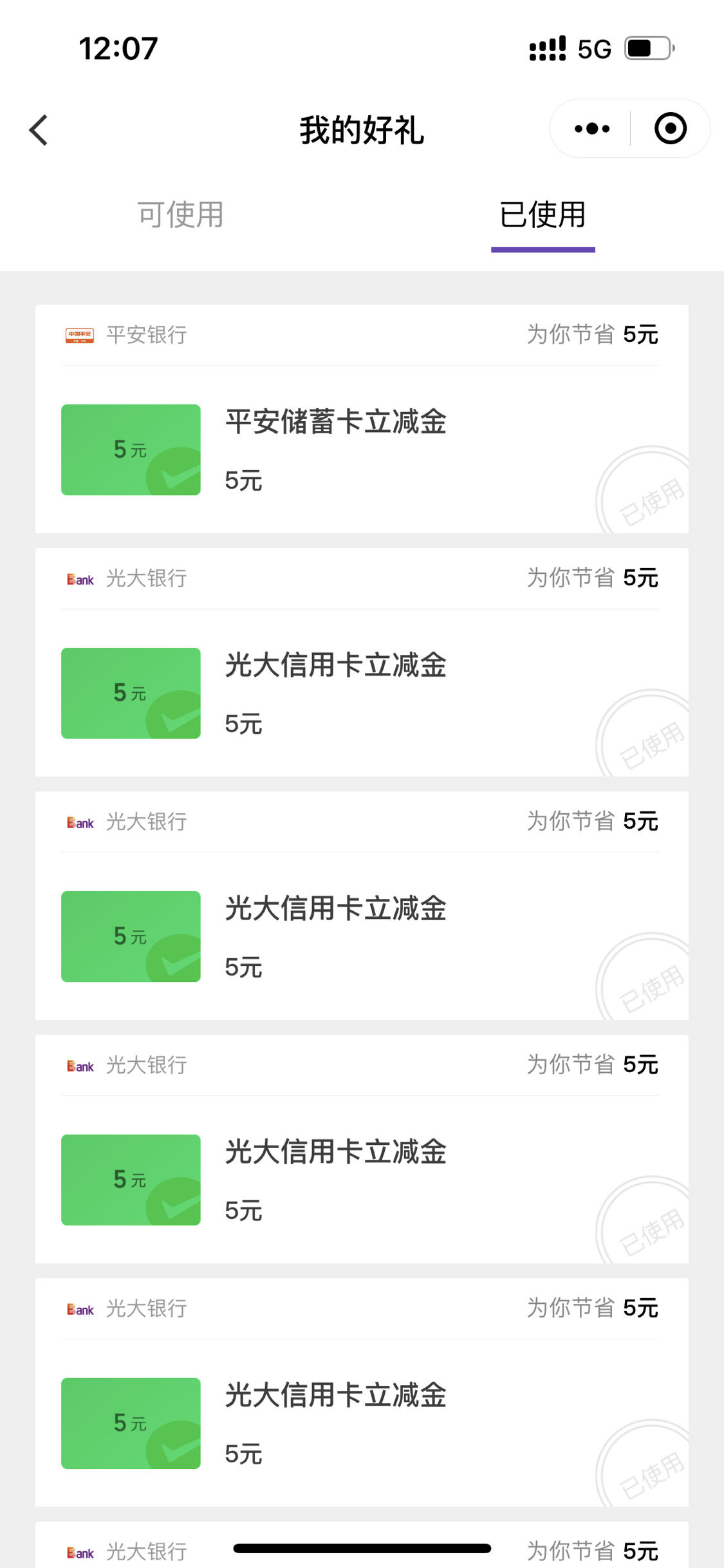Go back from 我的好礼 page
The image size is (724, 1568).
pos(39,130)
